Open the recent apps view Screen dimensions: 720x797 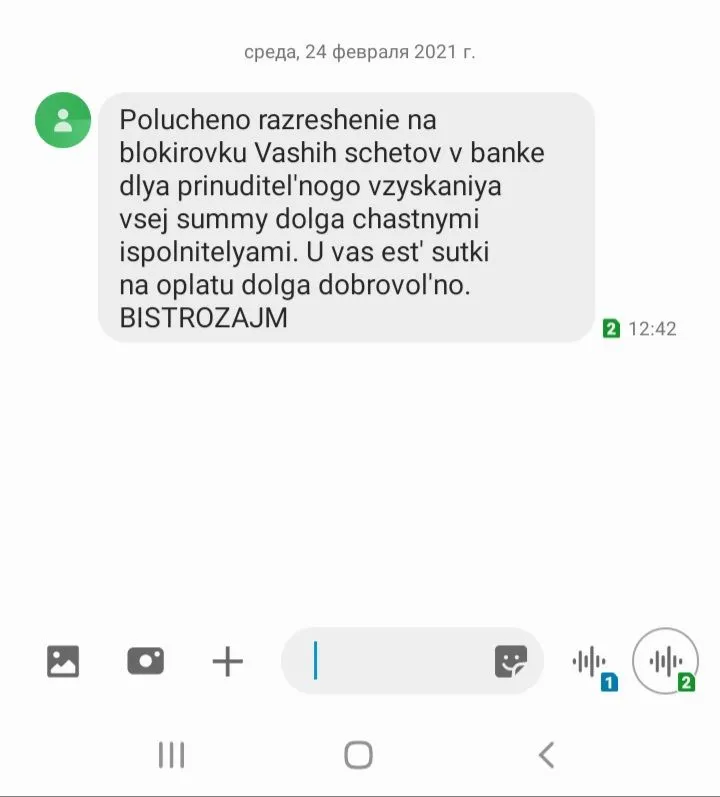172,755
